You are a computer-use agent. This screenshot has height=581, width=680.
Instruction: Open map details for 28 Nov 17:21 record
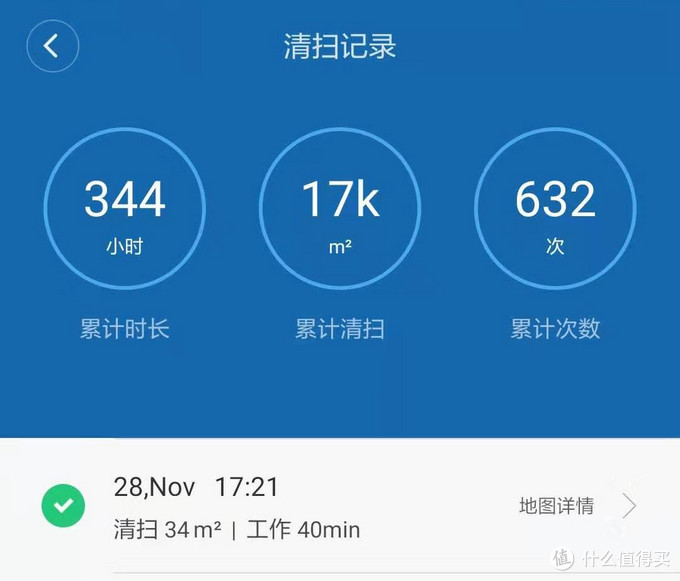pos(577,506)
